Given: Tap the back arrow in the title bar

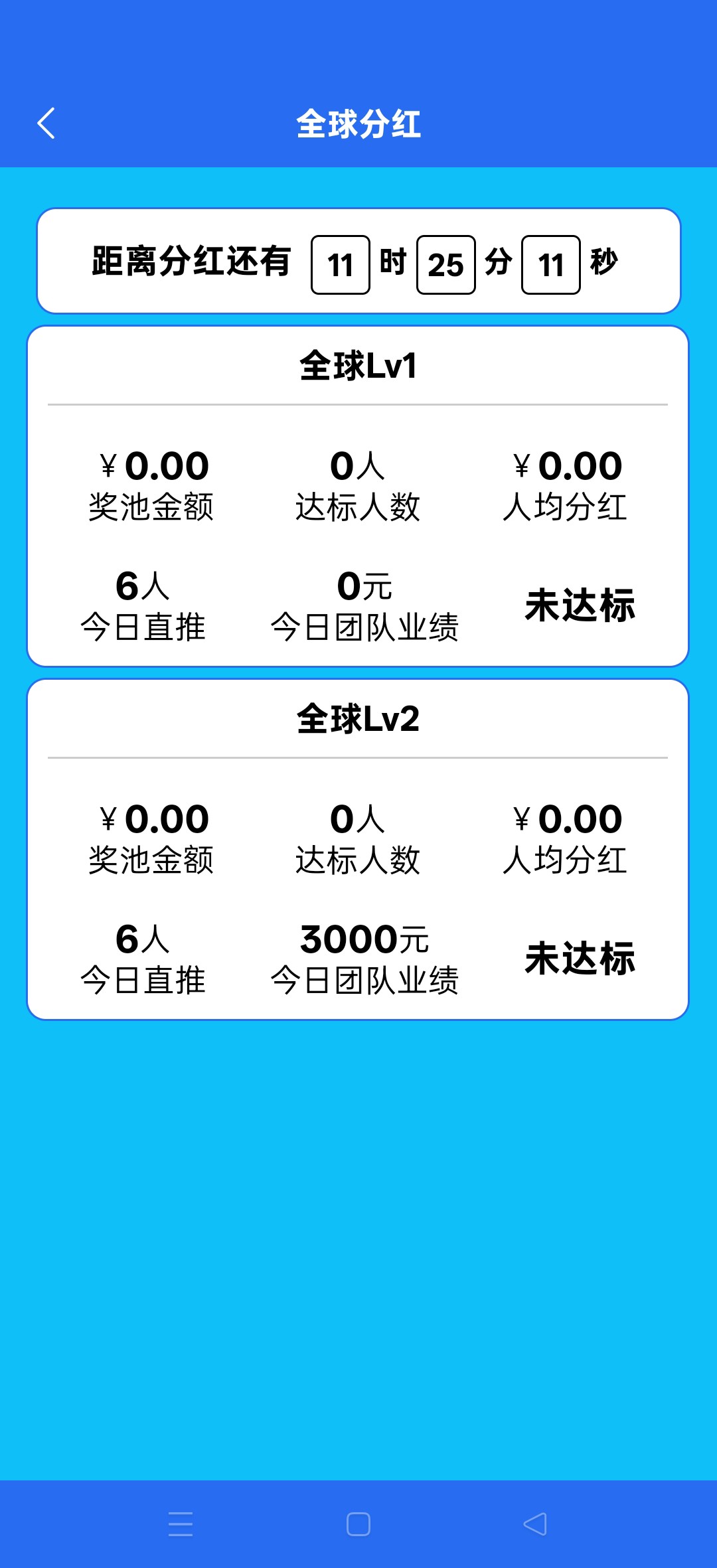Looking at the screenshot, I should click(x=46, y=123).
